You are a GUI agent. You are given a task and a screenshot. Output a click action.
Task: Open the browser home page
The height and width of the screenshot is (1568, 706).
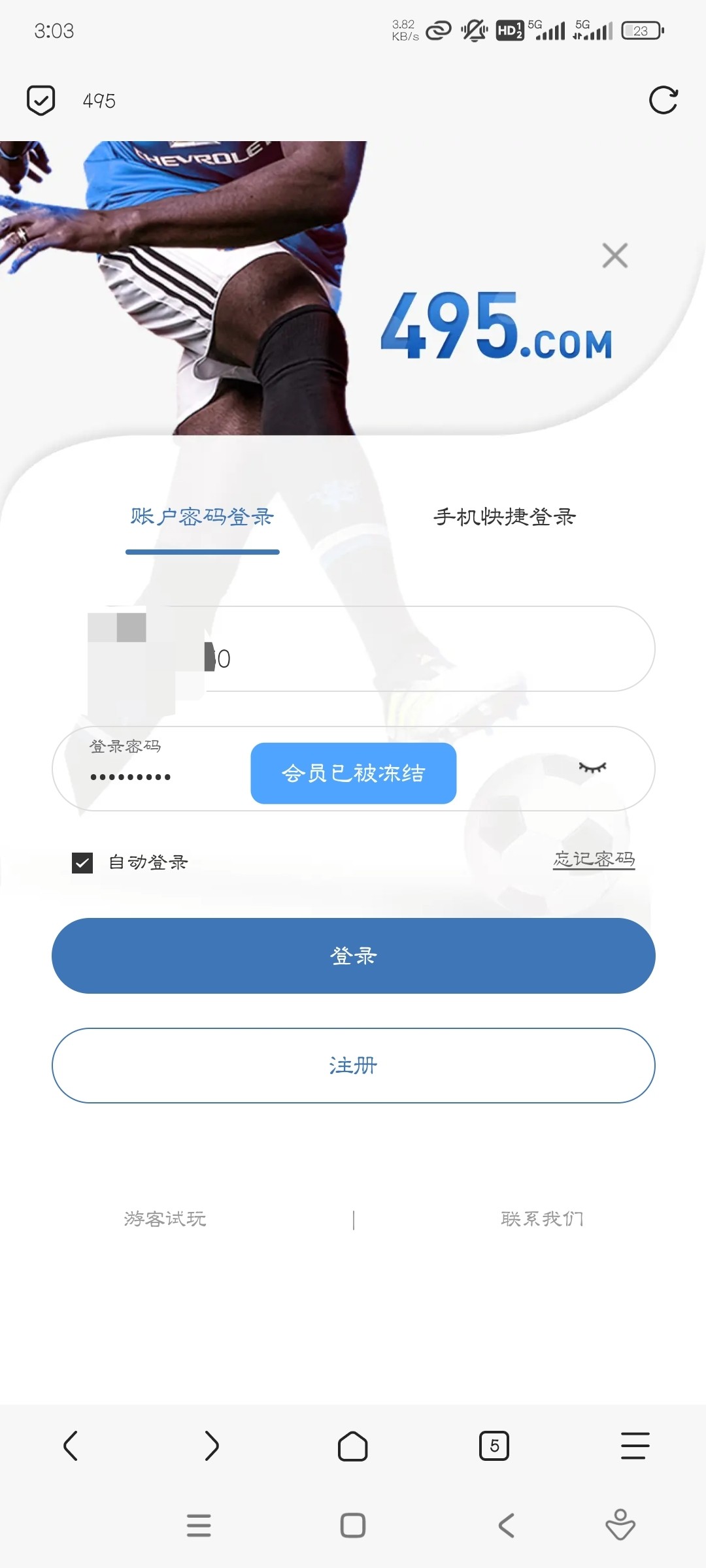353,1446
